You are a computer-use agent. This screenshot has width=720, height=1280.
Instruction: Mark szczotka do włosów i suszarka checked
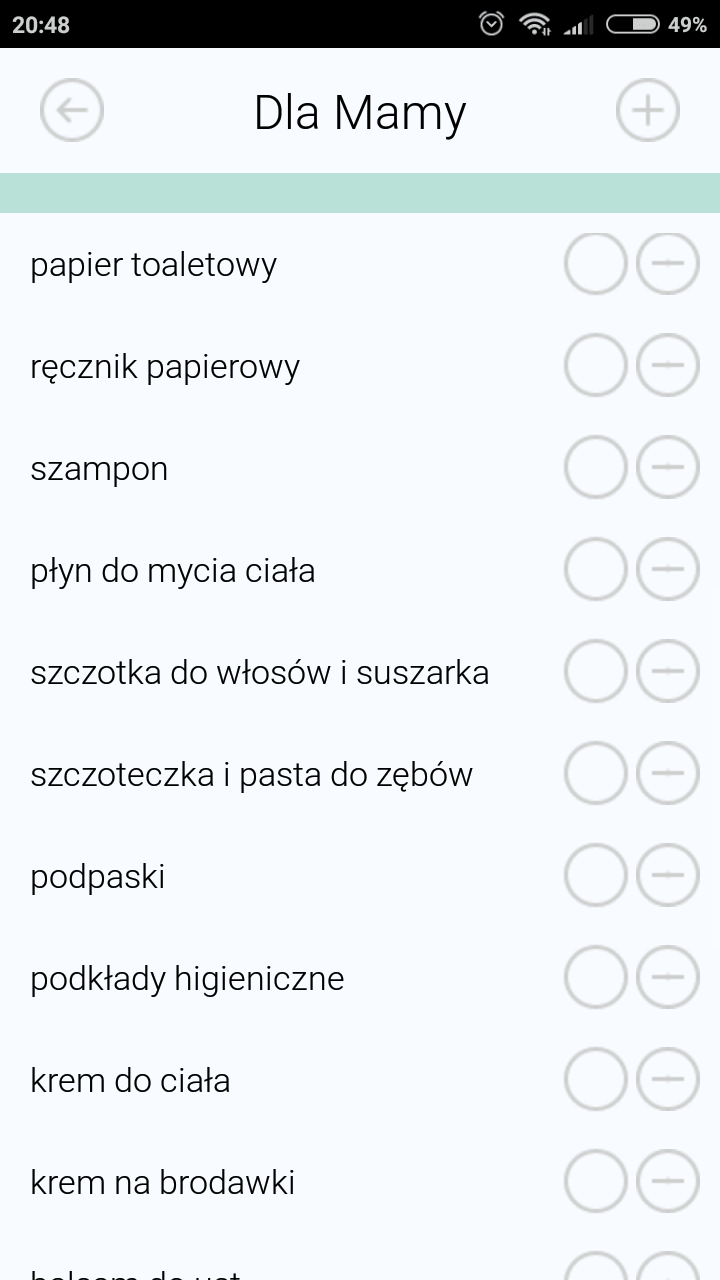(596, 672)
